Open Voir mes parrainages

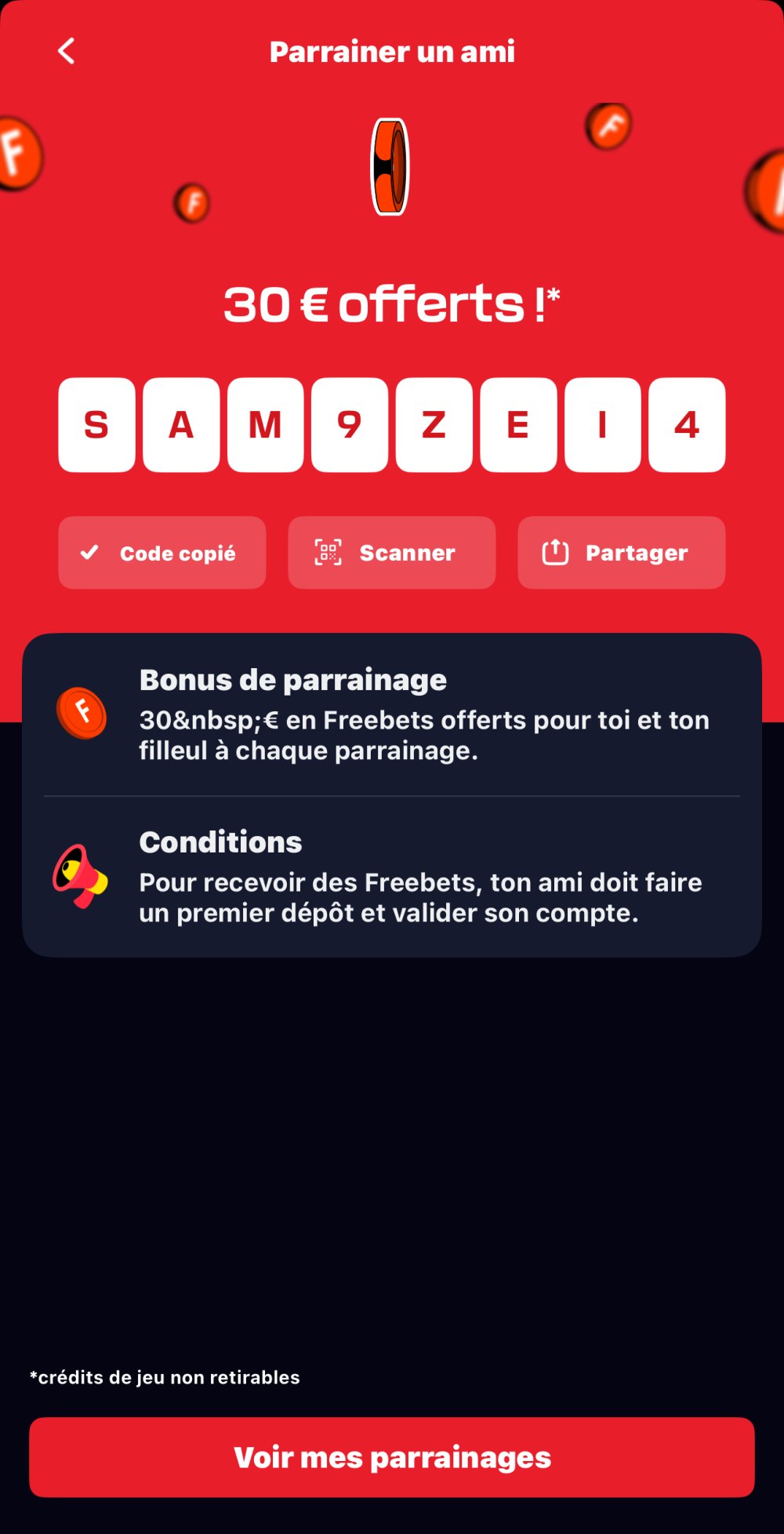tap(392, 1457)
